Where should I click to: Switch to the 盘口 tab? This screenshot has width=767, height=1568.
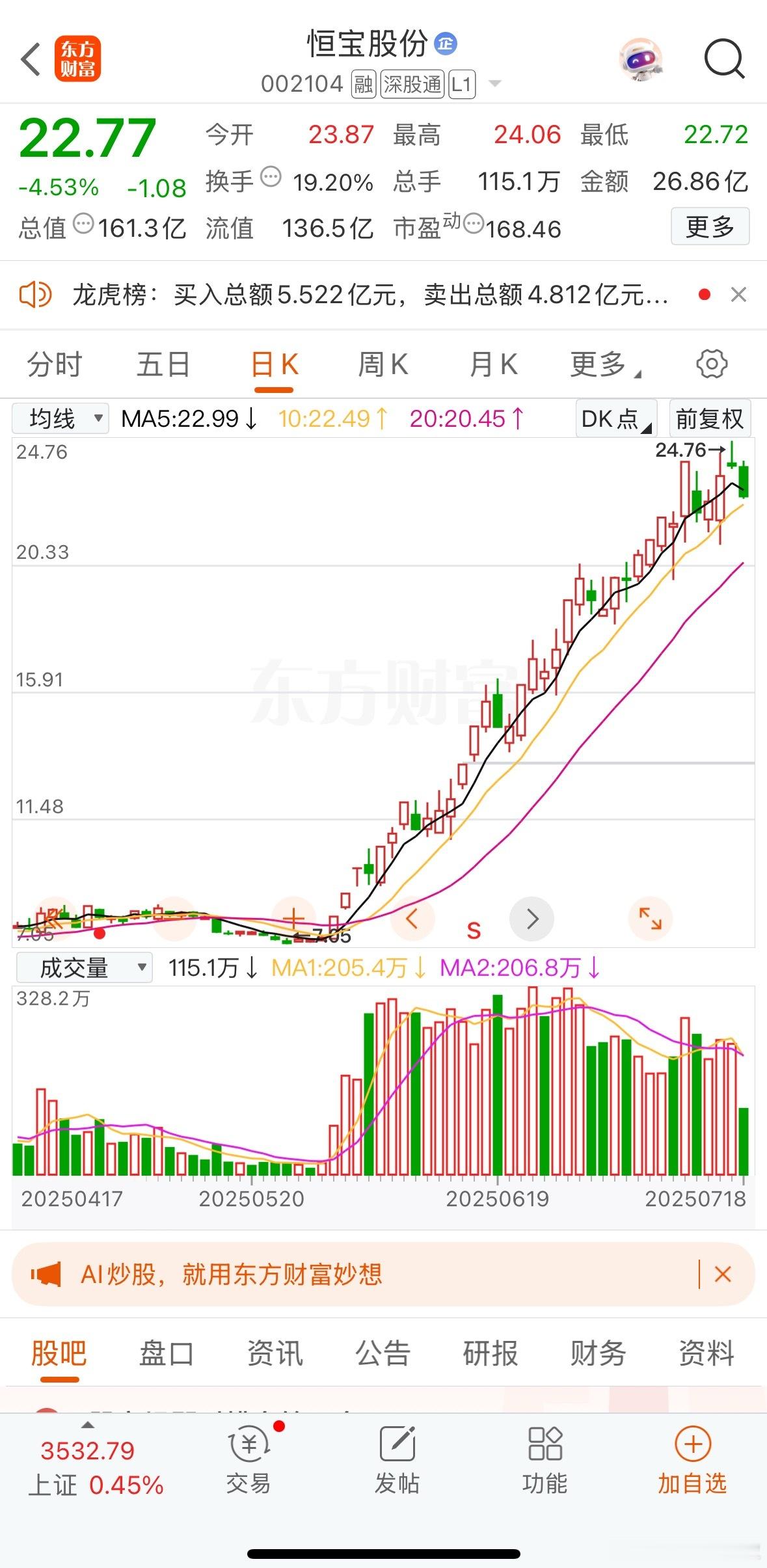point(167,1353)
